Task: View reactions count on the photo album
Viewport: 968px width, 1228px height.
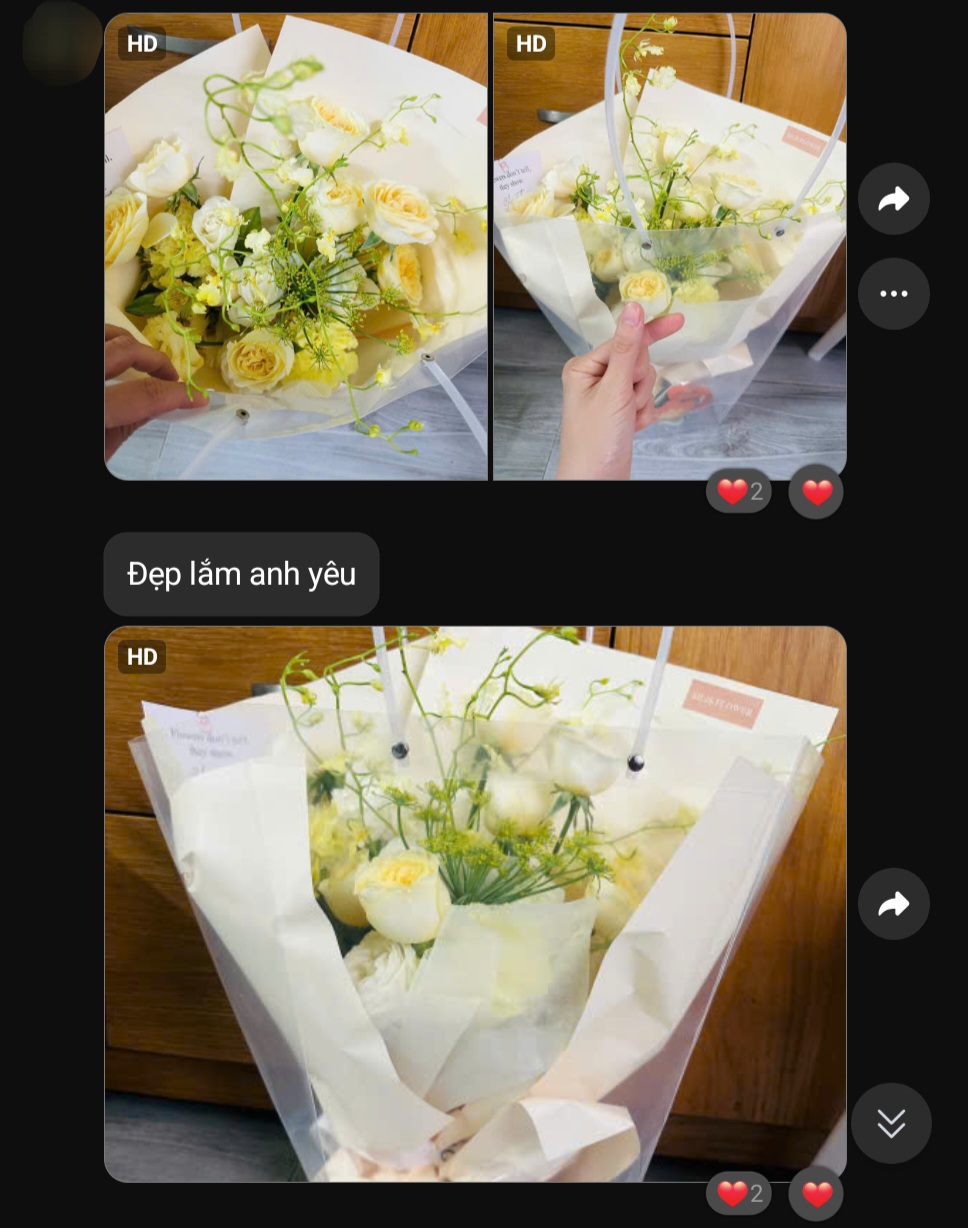Action: tap(740, 492)
